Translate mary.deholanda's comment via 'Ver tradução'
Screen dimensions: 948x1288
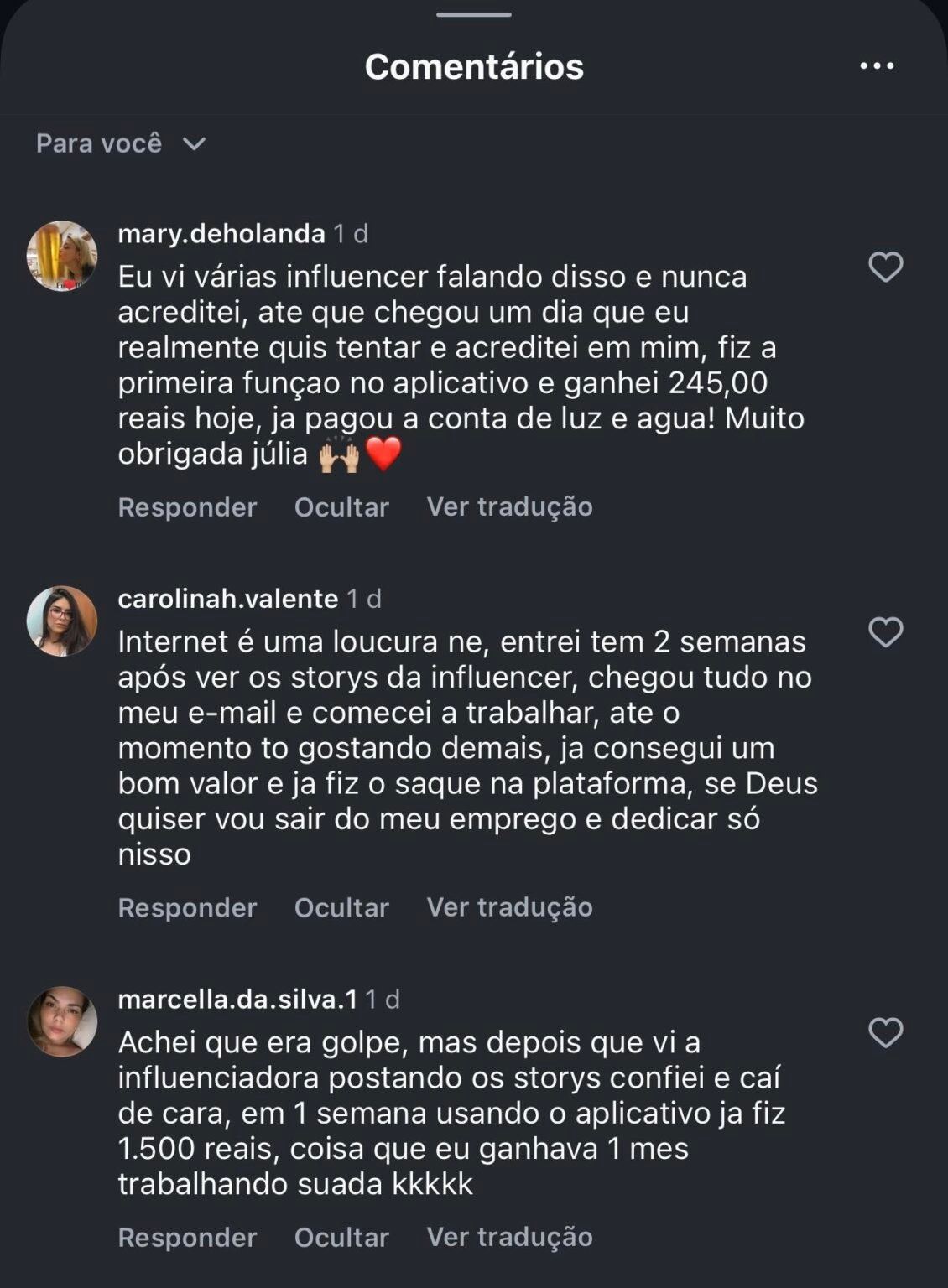click(x=509, y=506)
